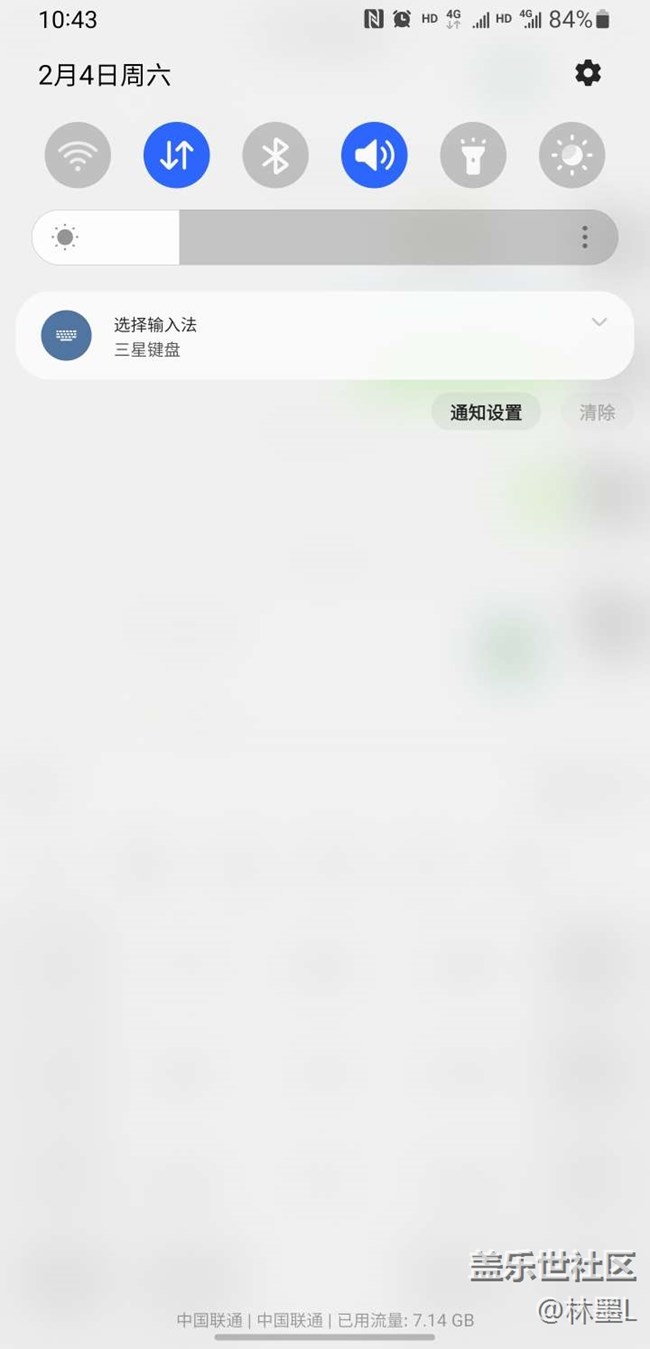Toggle the last quick tile with sun icon

tap(572, 155)
